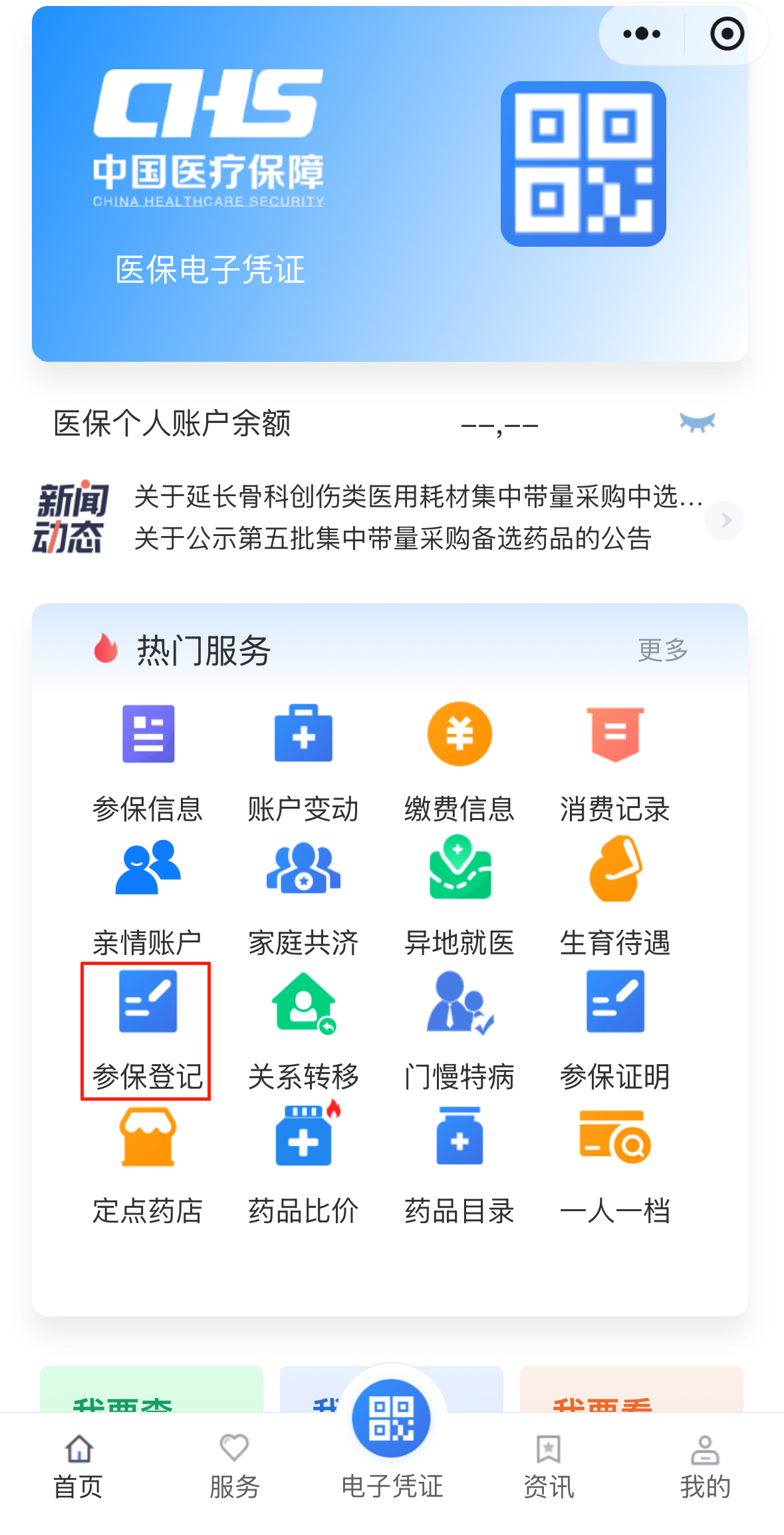Open 参保登记
Image resolution: width=784 pixels, height=1535 pixels.
[146, 1030]
